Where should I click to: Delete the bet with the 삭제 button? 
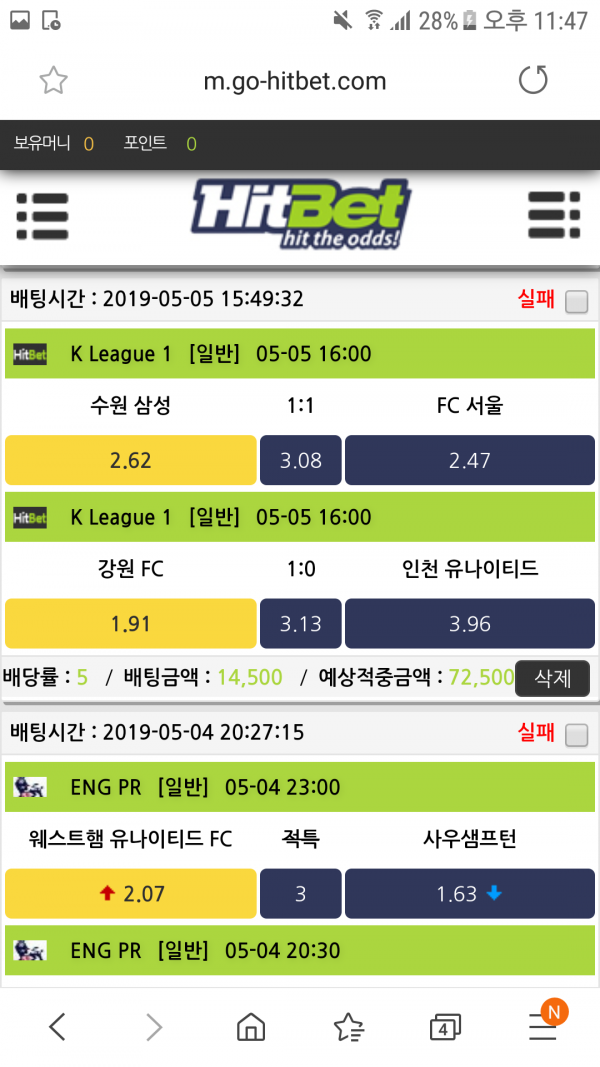[552, 678]
